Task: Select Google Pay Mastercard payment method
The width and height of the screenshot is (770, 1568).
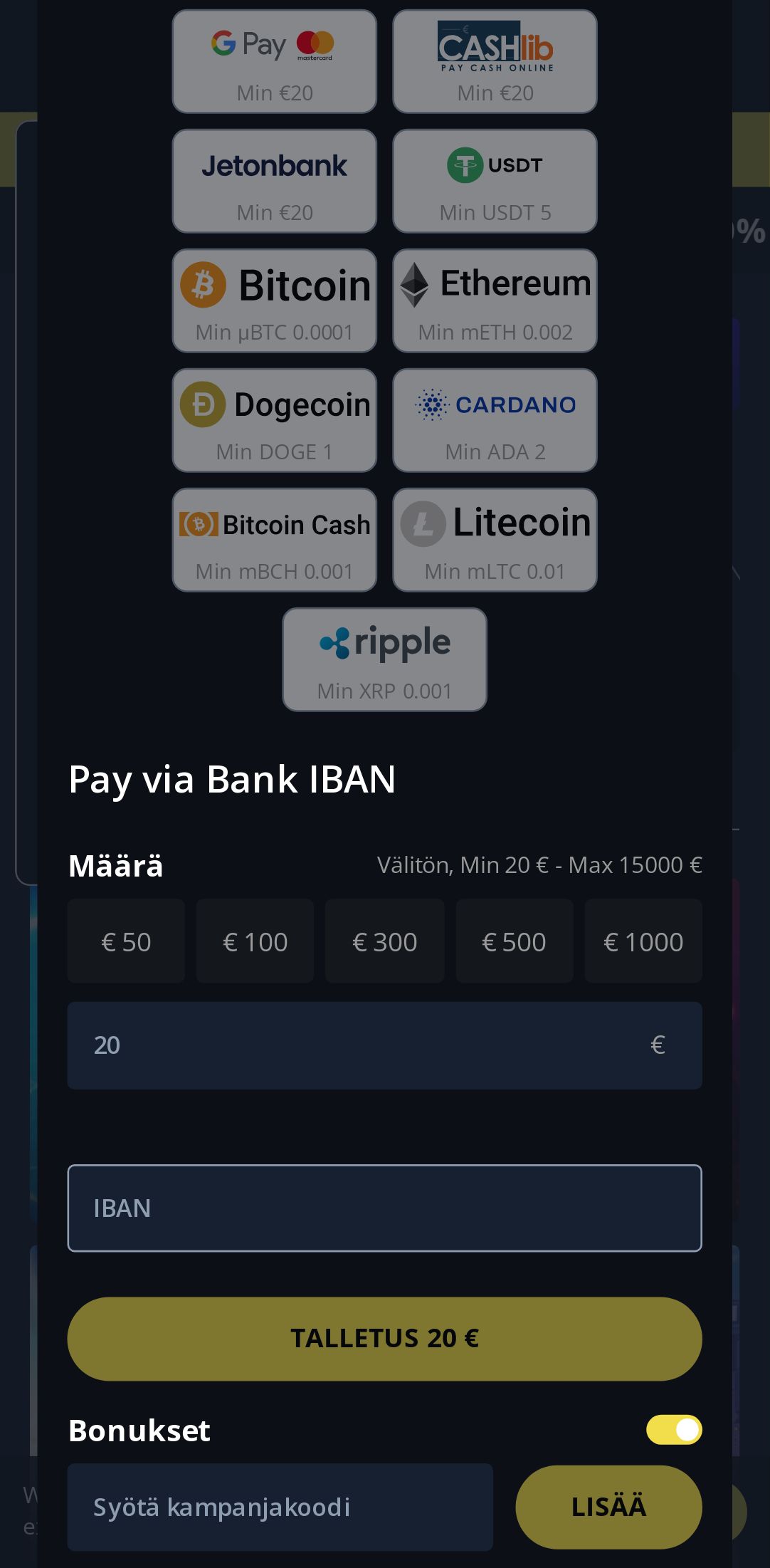Action: (274, 62)
